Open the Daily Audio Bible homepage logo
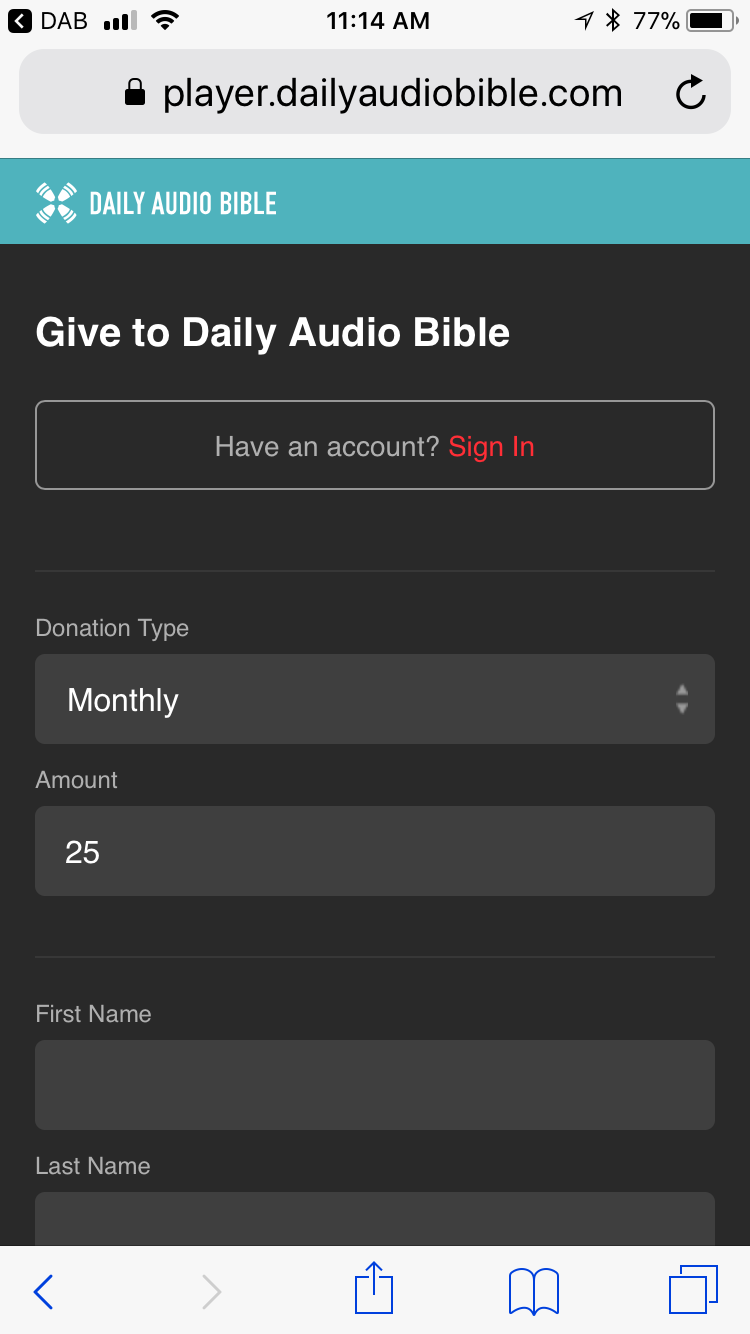750x1334 pixels. point(156,202)
